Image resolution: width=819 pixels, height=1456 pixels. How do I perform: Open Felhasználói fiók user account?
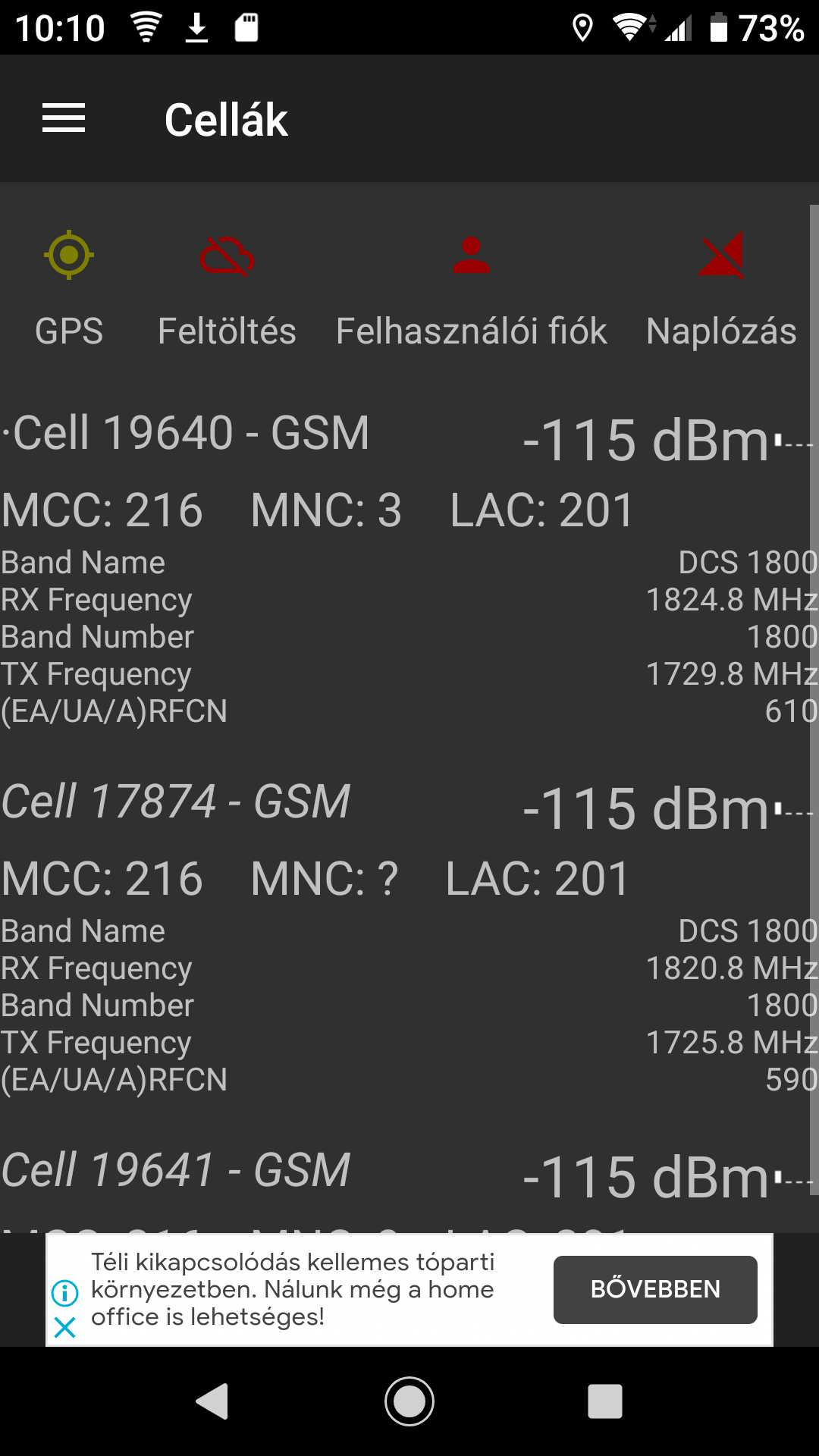pyautogui.click(x=471, y=256)
